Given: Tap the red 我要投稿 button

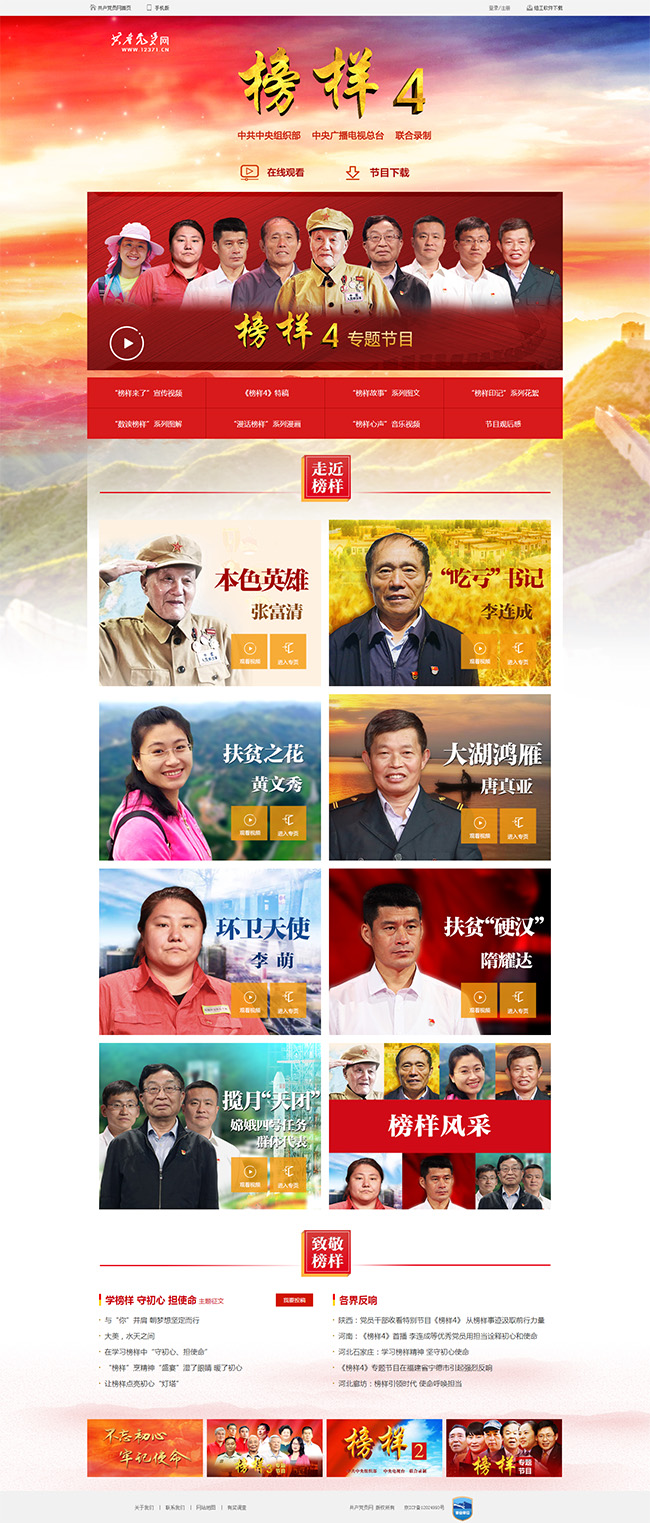Looking at the screenshot, I should [294, 1300].
